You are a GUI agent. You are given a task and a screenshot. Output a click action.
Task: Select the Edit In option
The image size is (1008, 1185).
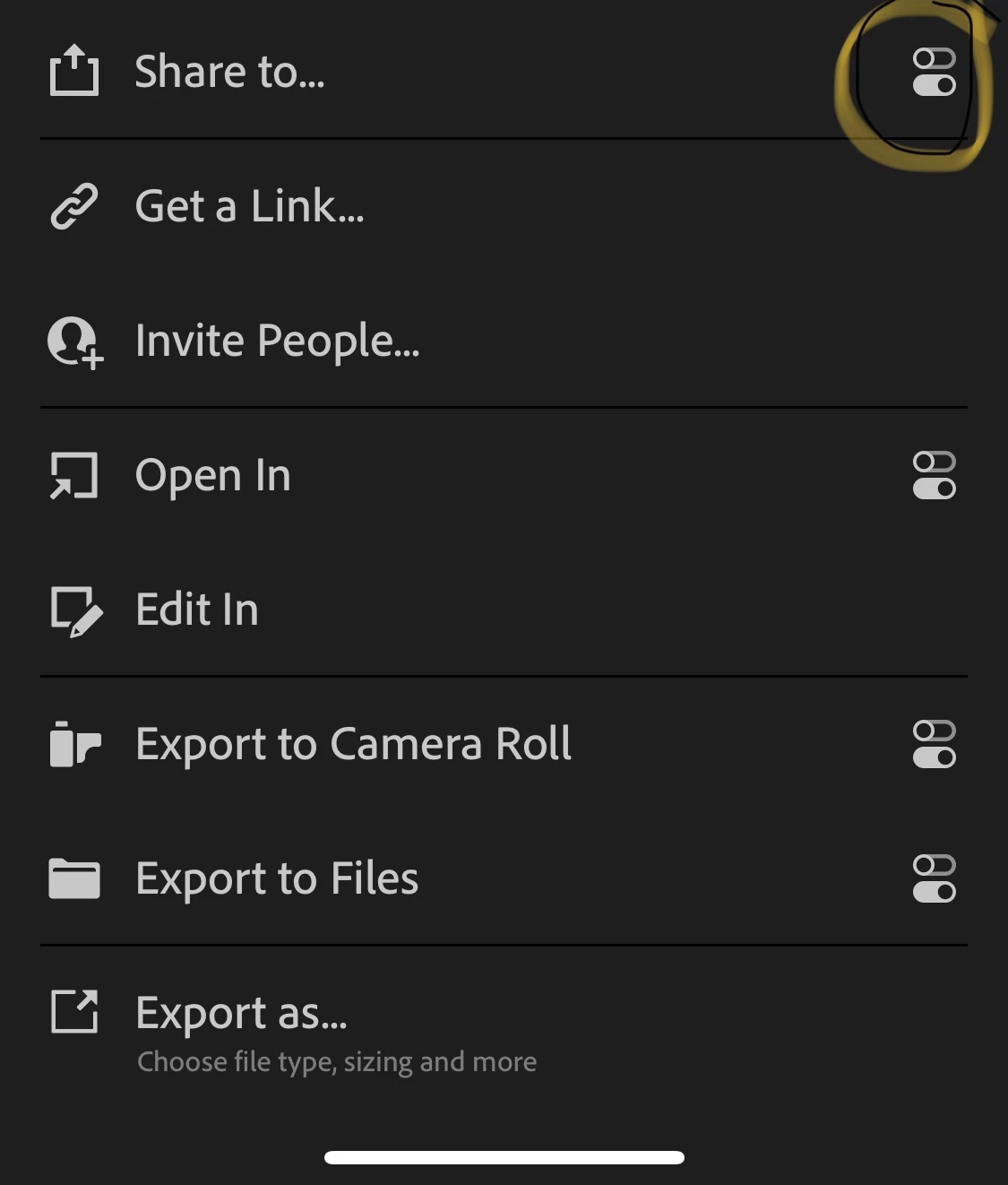(x=197, y=610)
